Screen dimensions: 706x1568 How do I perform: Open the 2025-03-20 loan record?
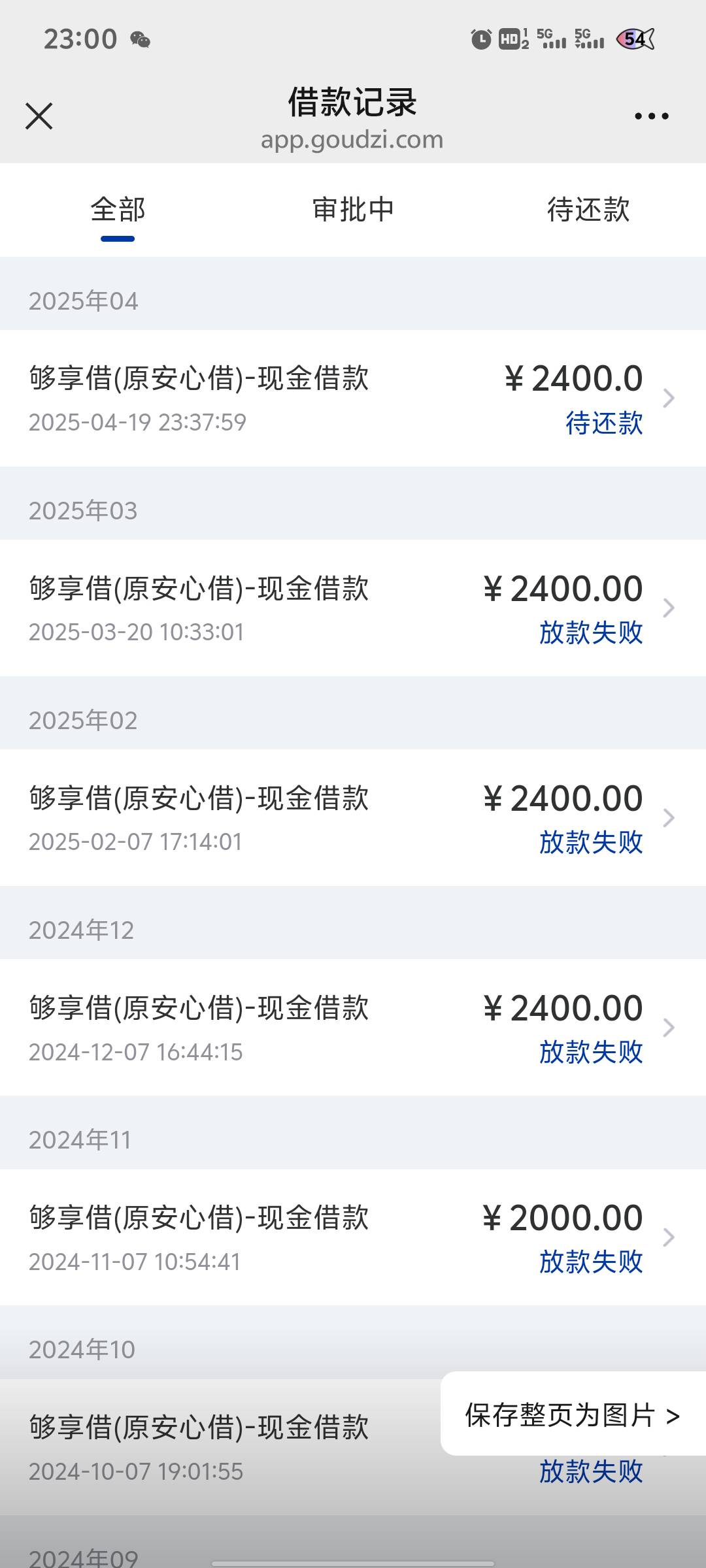coord(353,608)
